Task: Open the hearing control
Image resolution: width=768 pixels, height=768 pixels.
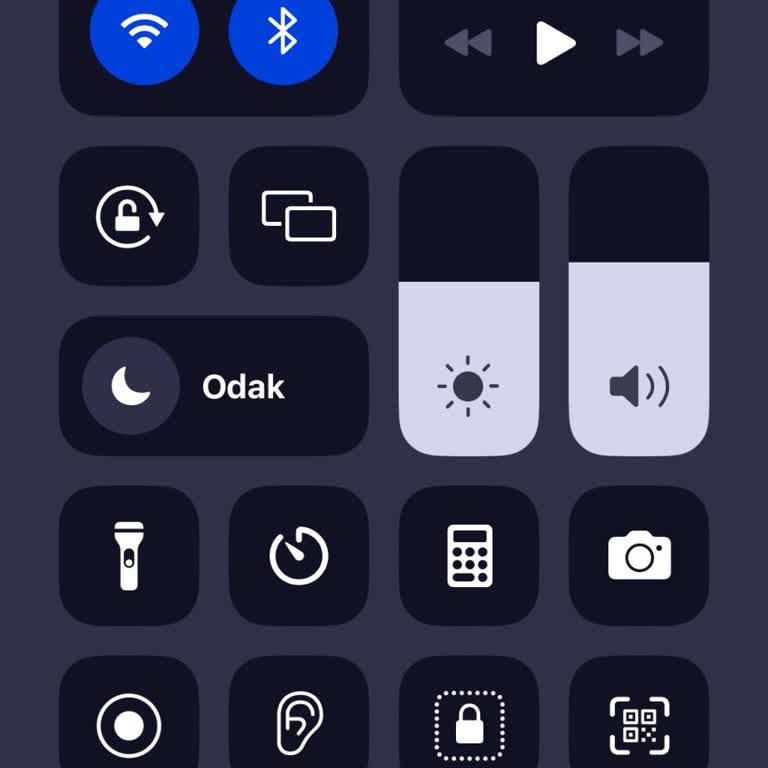Action: [x=299, y=722]
